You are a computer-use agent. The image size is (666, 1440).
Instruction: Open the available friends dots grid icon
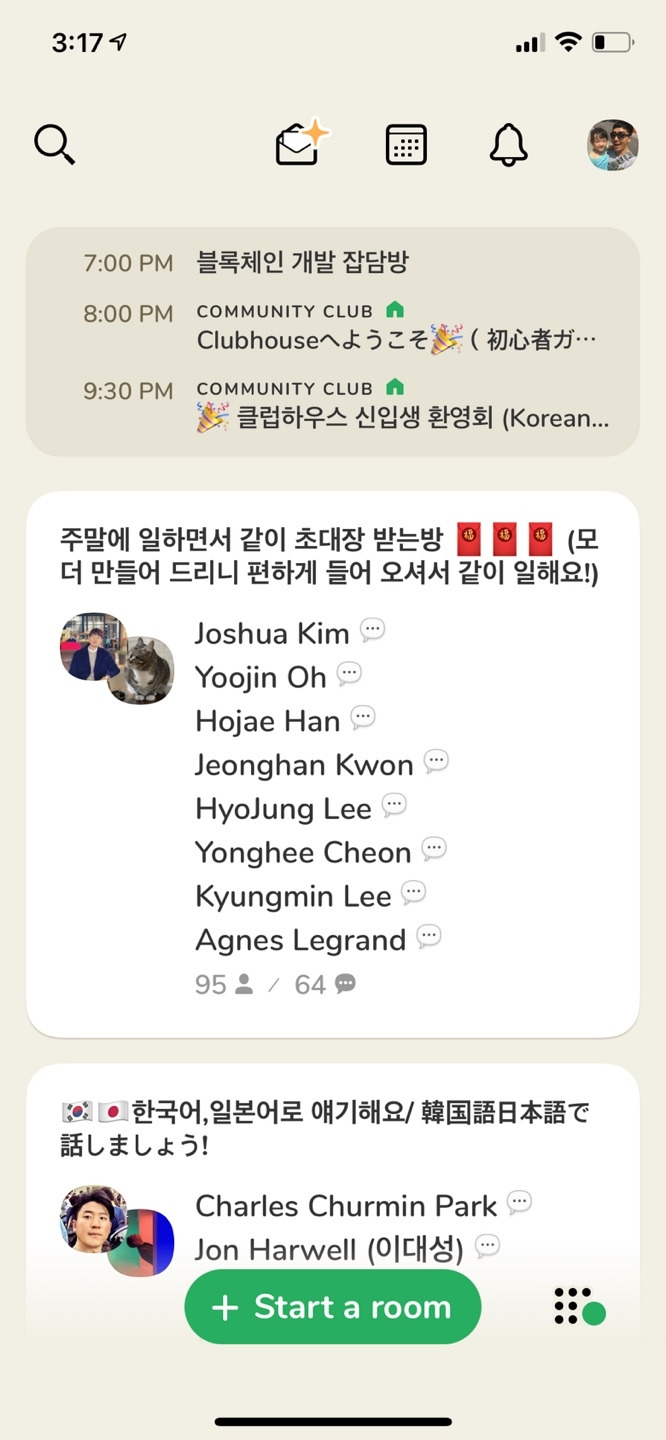pyautogui.click(x=579, y=1307)
